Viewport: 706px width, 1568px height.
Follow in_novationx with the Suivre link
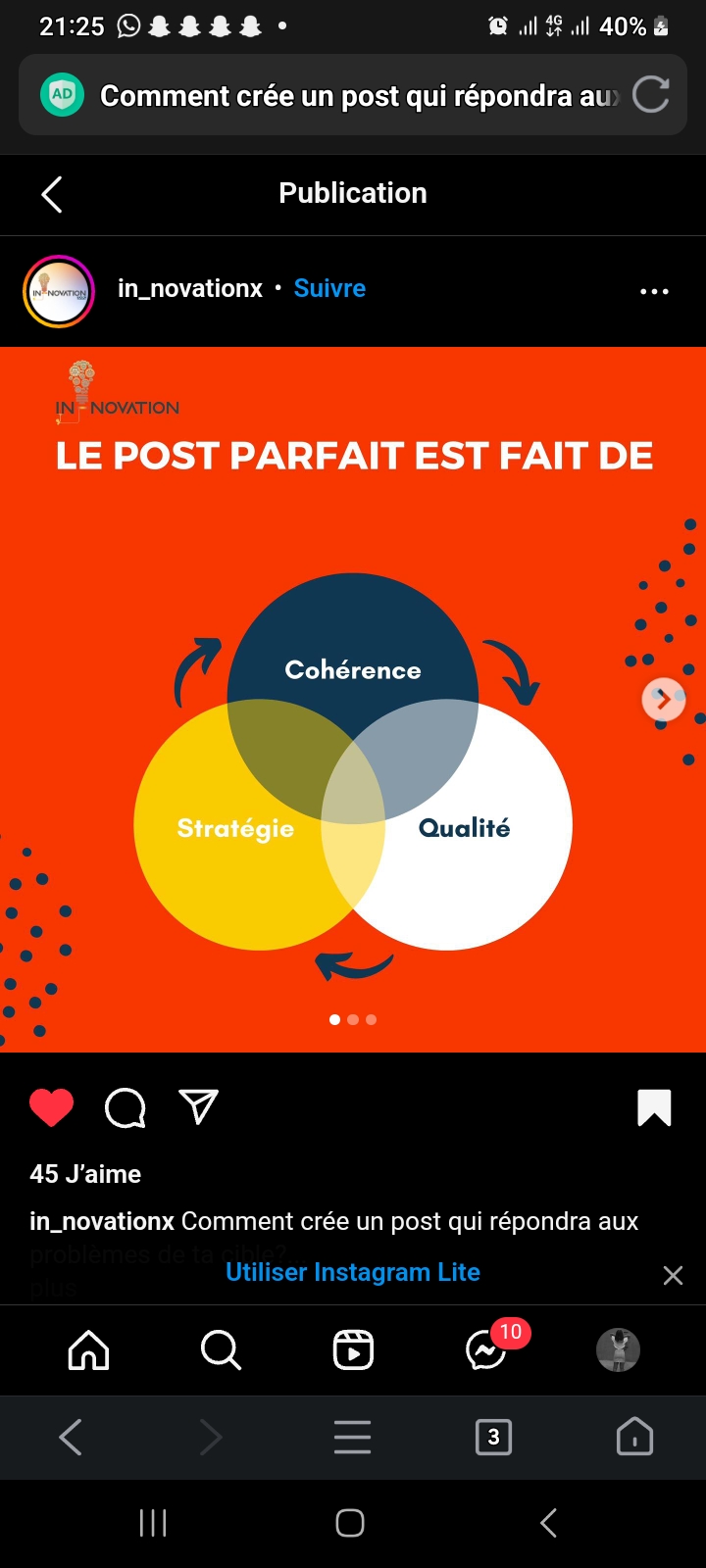(329, 288)
